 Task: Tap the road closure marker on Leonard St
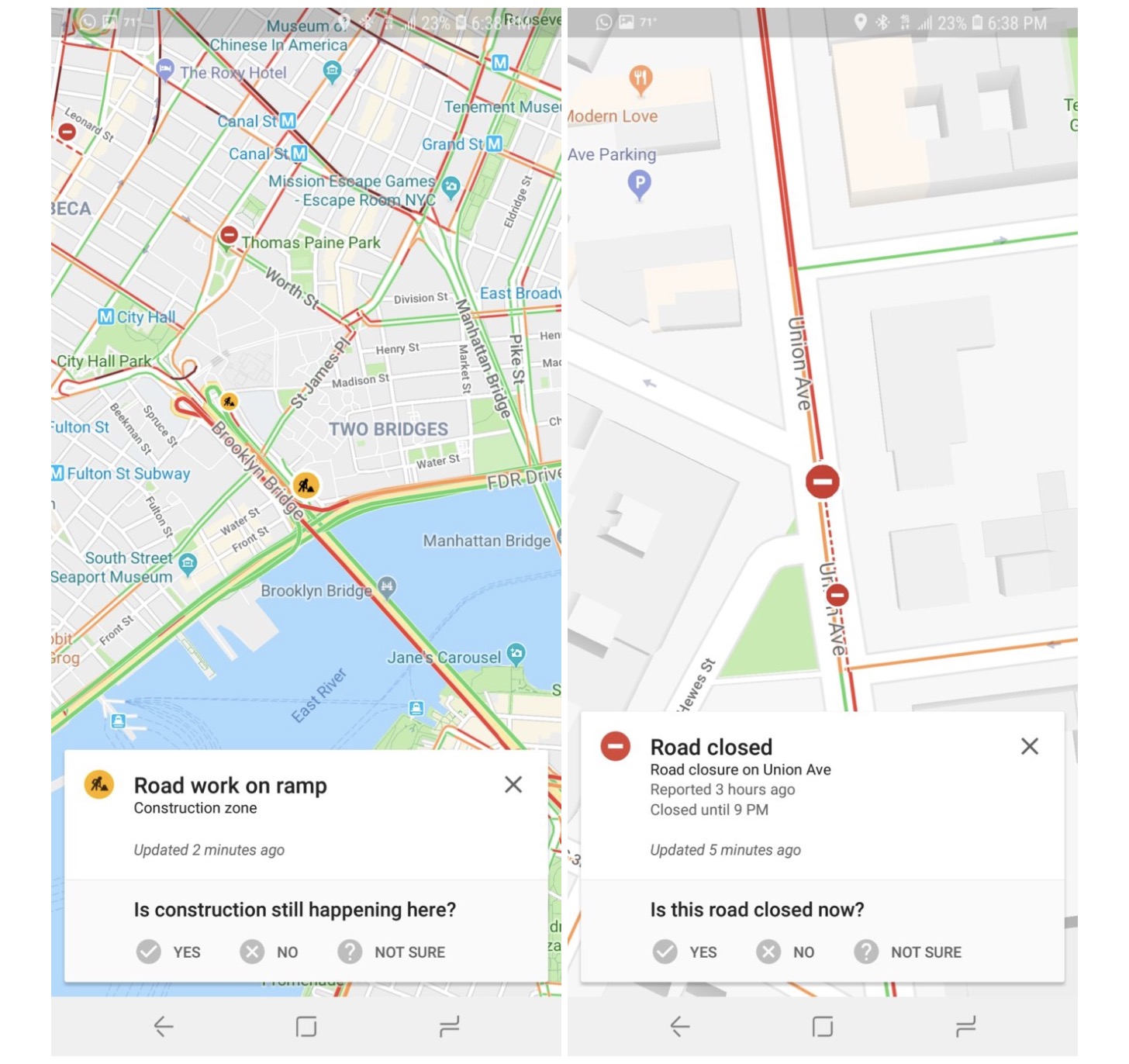[x=67, y=132]
